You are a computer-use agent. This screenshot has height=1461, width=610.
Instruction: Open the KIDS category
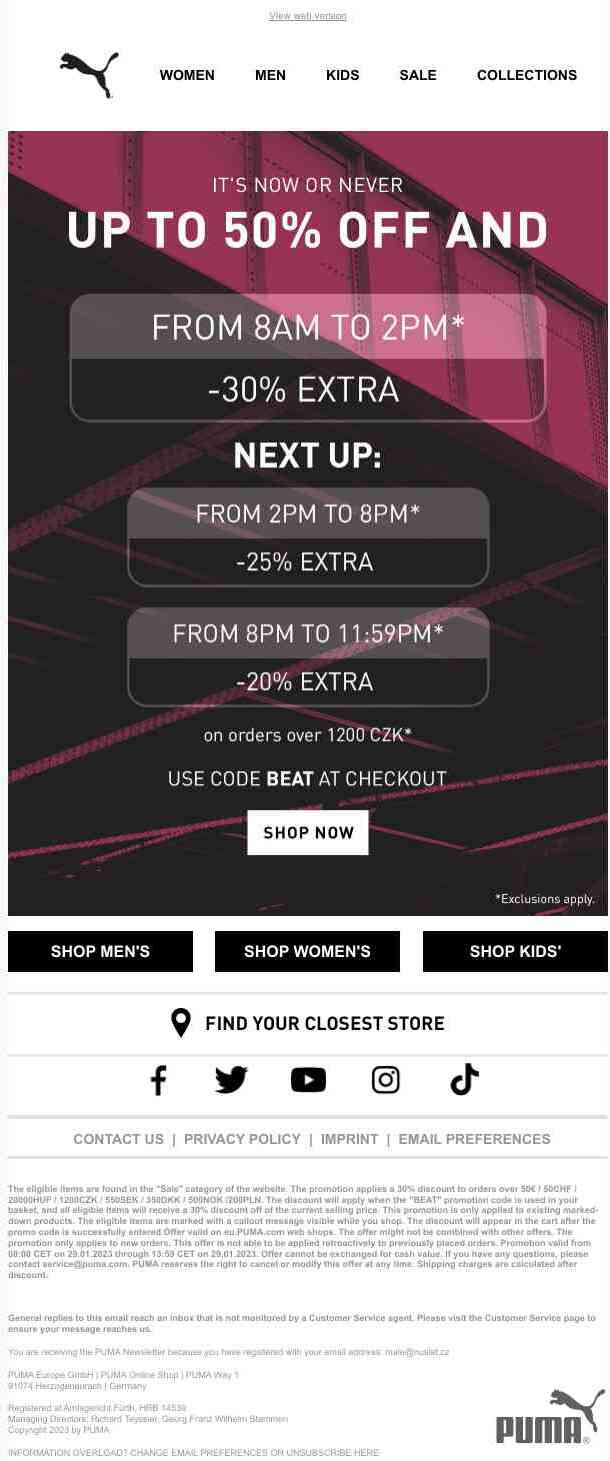click(x=342, y=75)
